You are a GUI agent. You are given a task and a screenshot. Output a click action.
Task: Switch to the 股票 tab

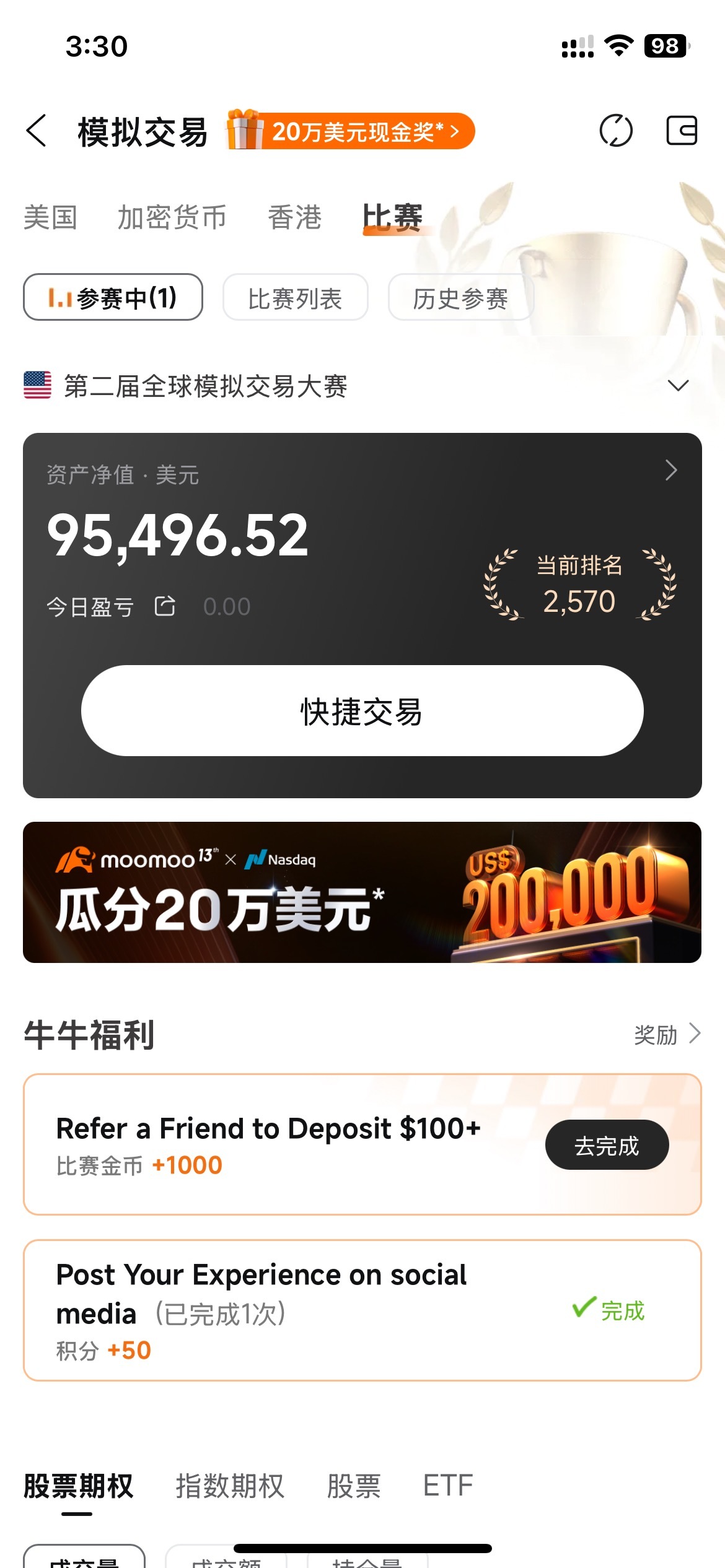[354, 1486]
